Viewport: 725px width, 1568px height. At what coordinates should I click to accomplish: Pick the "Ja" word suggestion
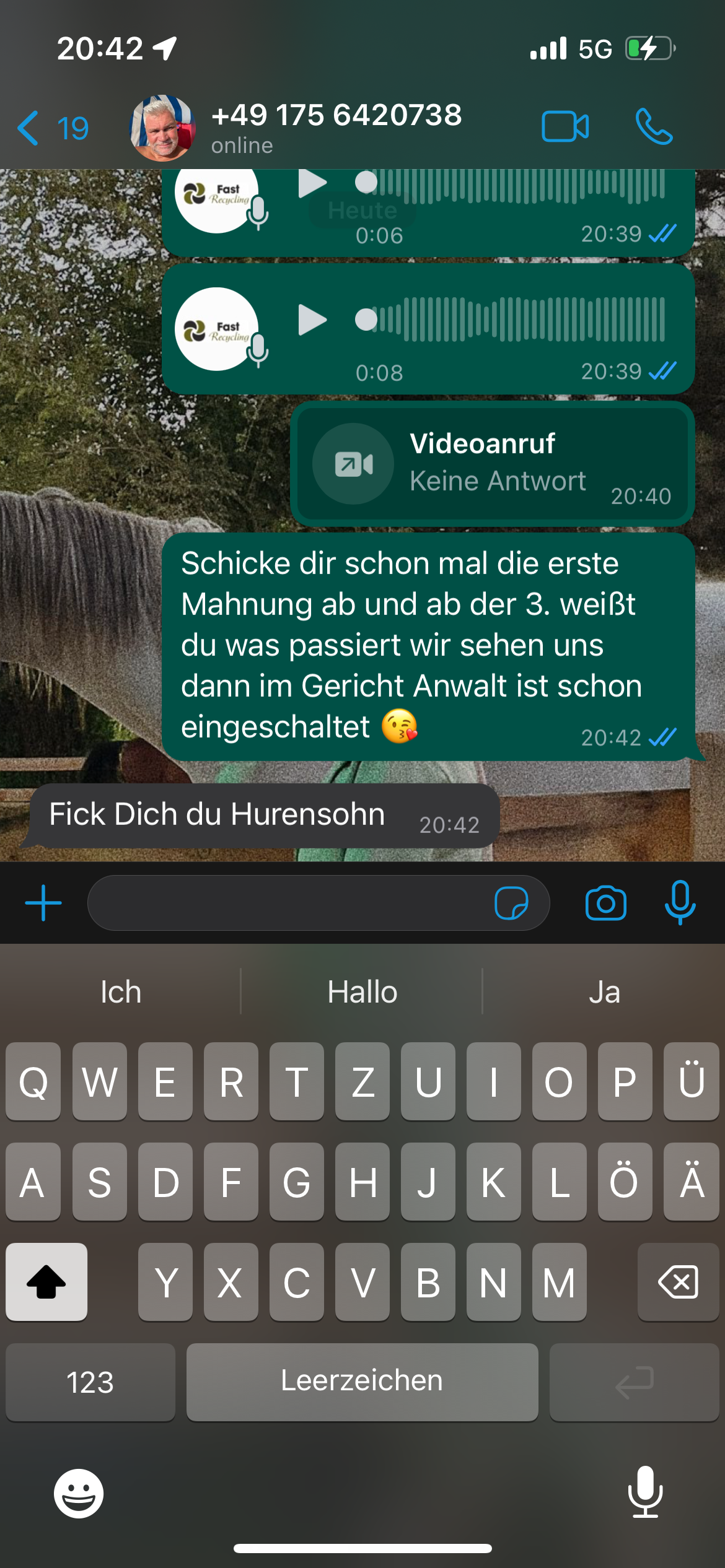(604, 991)
